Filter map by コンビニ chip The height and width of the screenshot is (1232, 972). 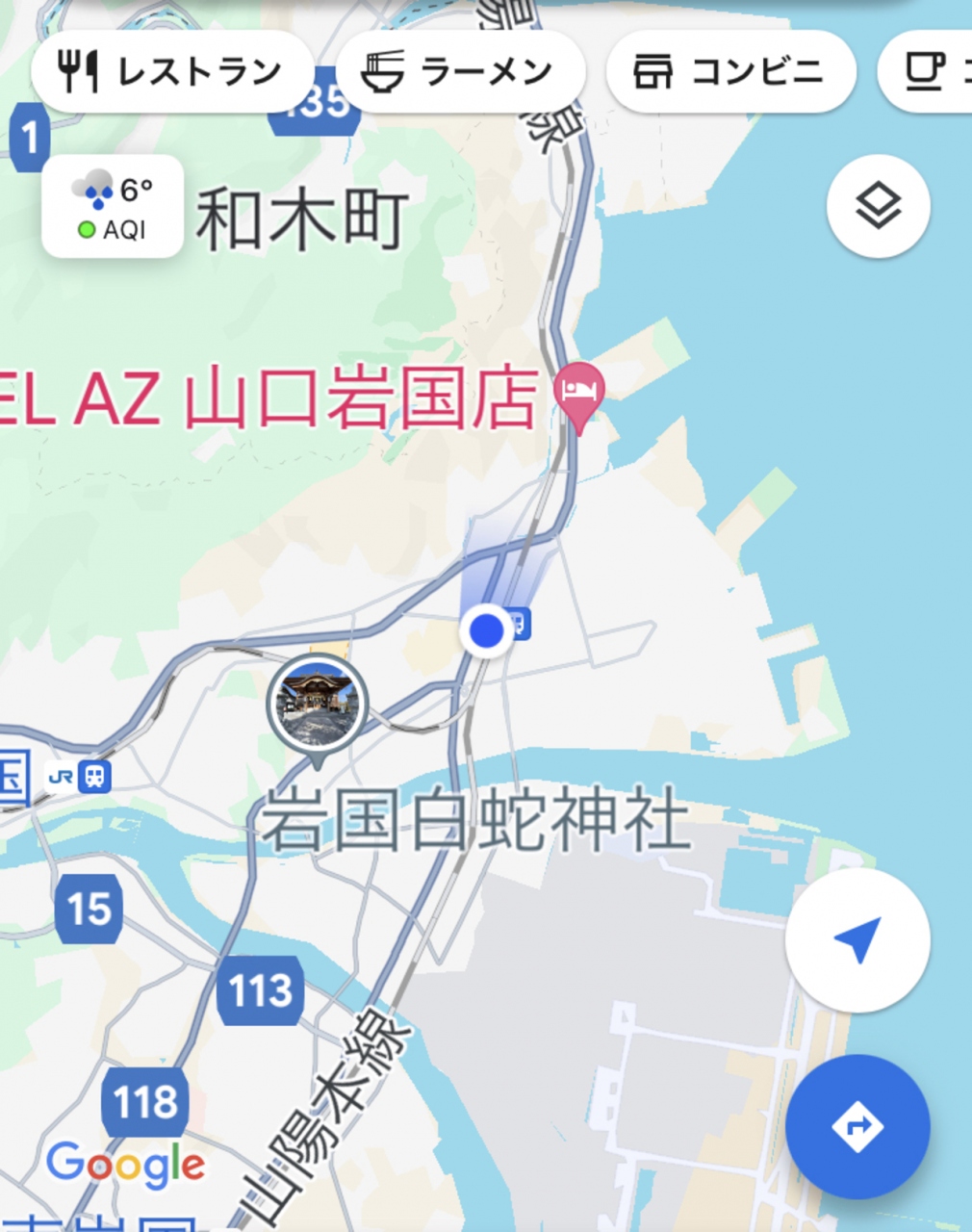click(x=730, y=71)
